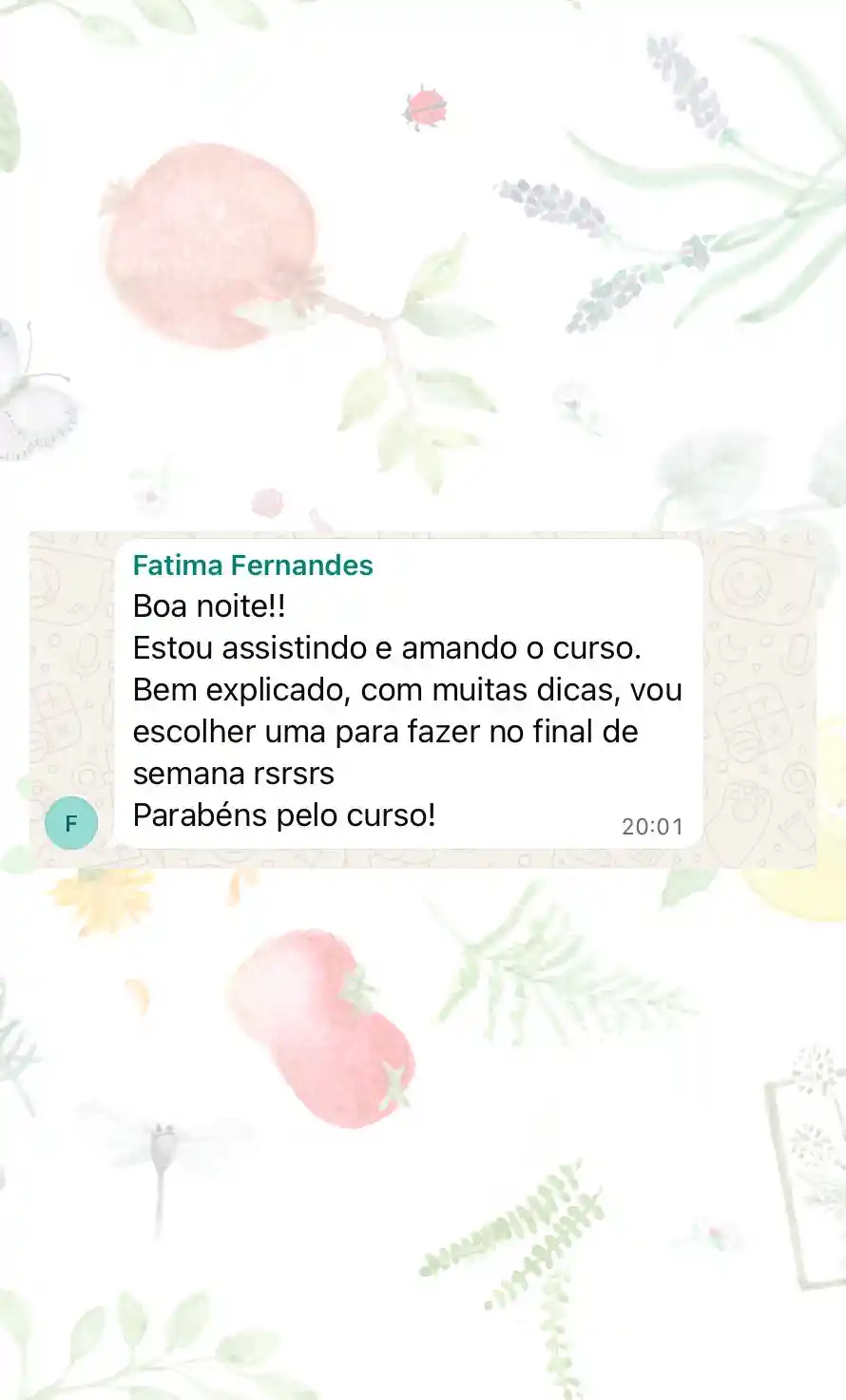Click the ladybug illustration on the wallpaper
Viewport: 846px width, 1400px height.
[x=425, y=106]
